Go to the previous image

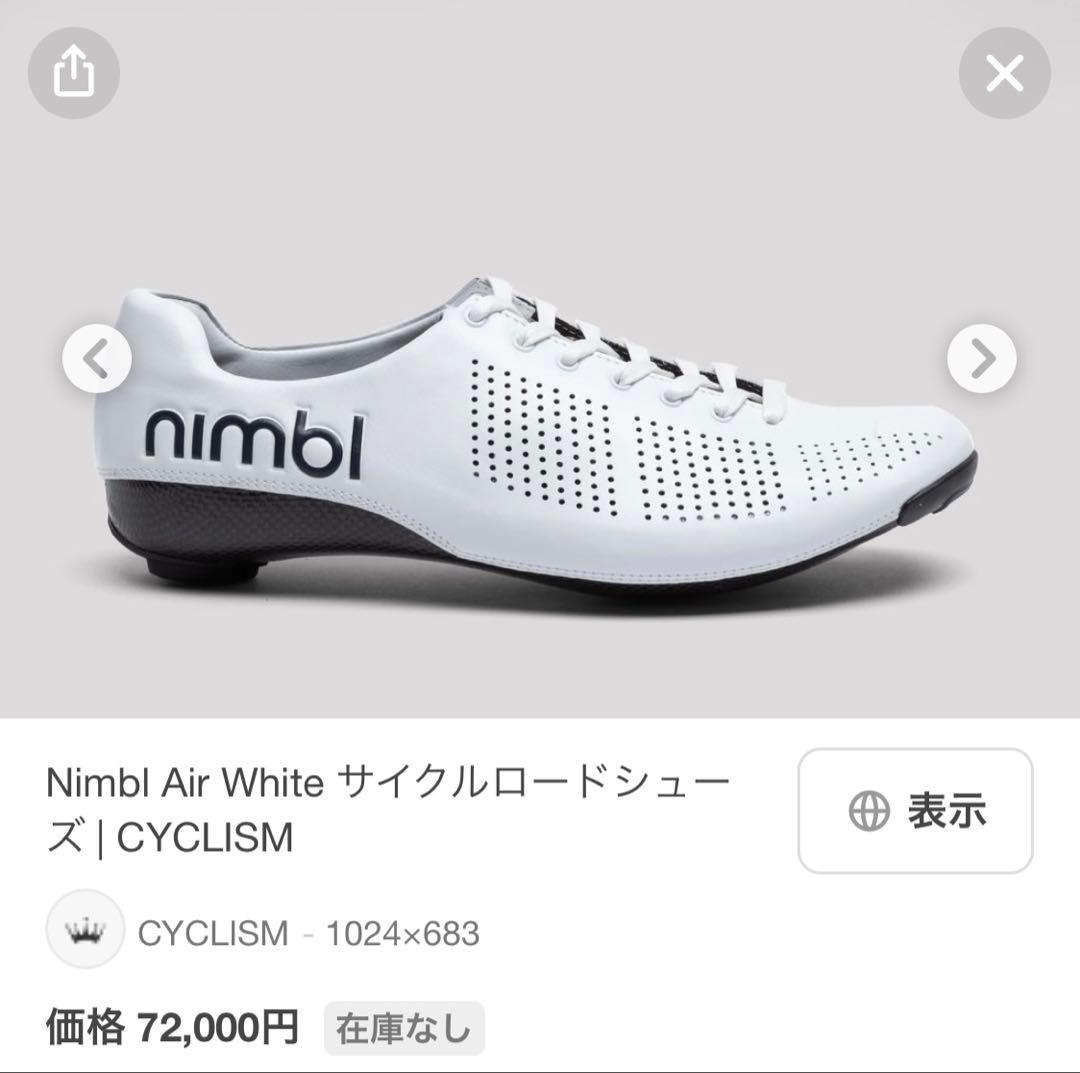(97, 358)
